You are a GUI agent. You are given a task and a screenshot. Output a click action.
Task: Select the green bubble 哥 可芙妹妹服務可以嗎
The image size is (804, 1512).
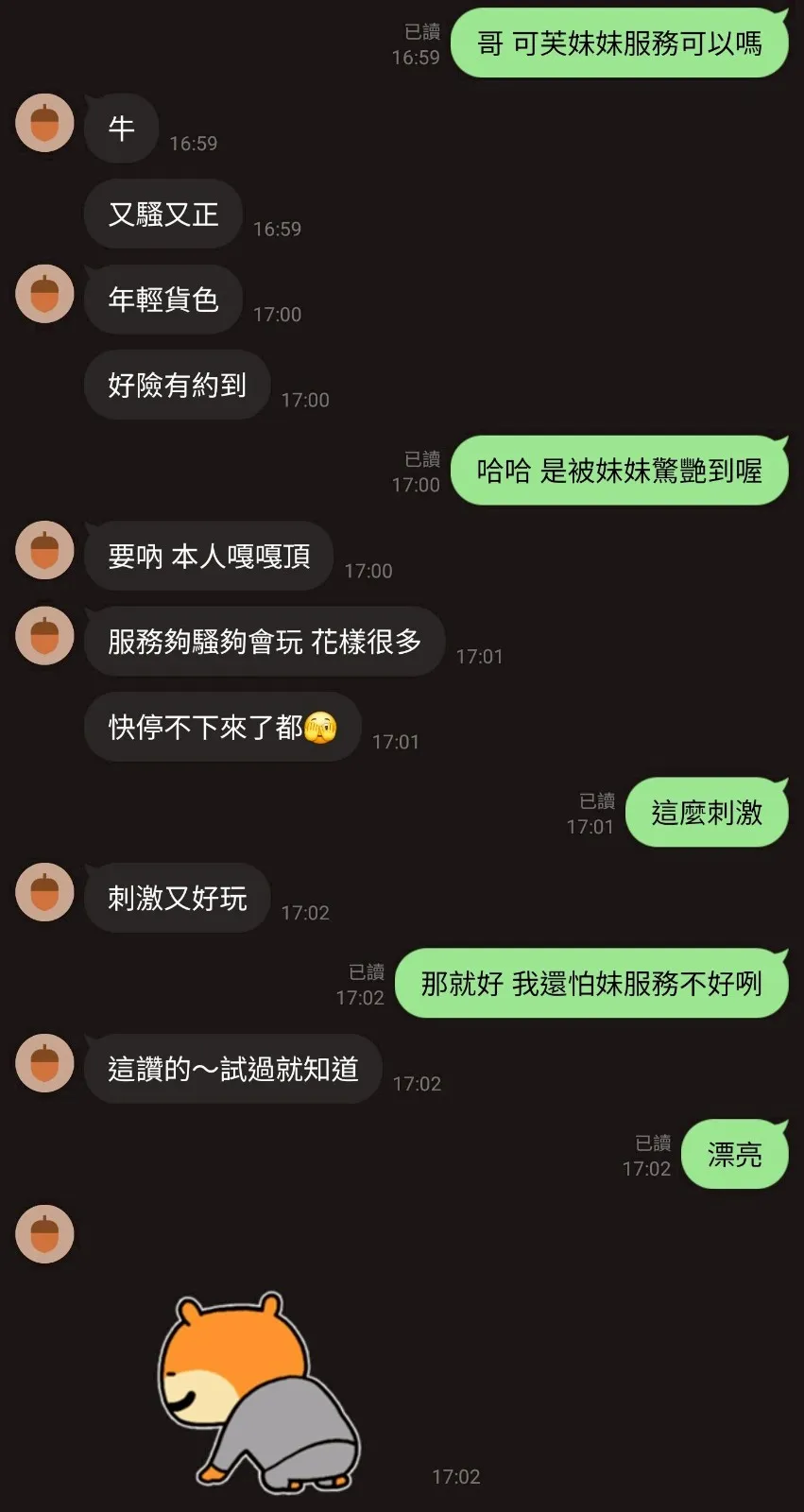tap(621, 43)
